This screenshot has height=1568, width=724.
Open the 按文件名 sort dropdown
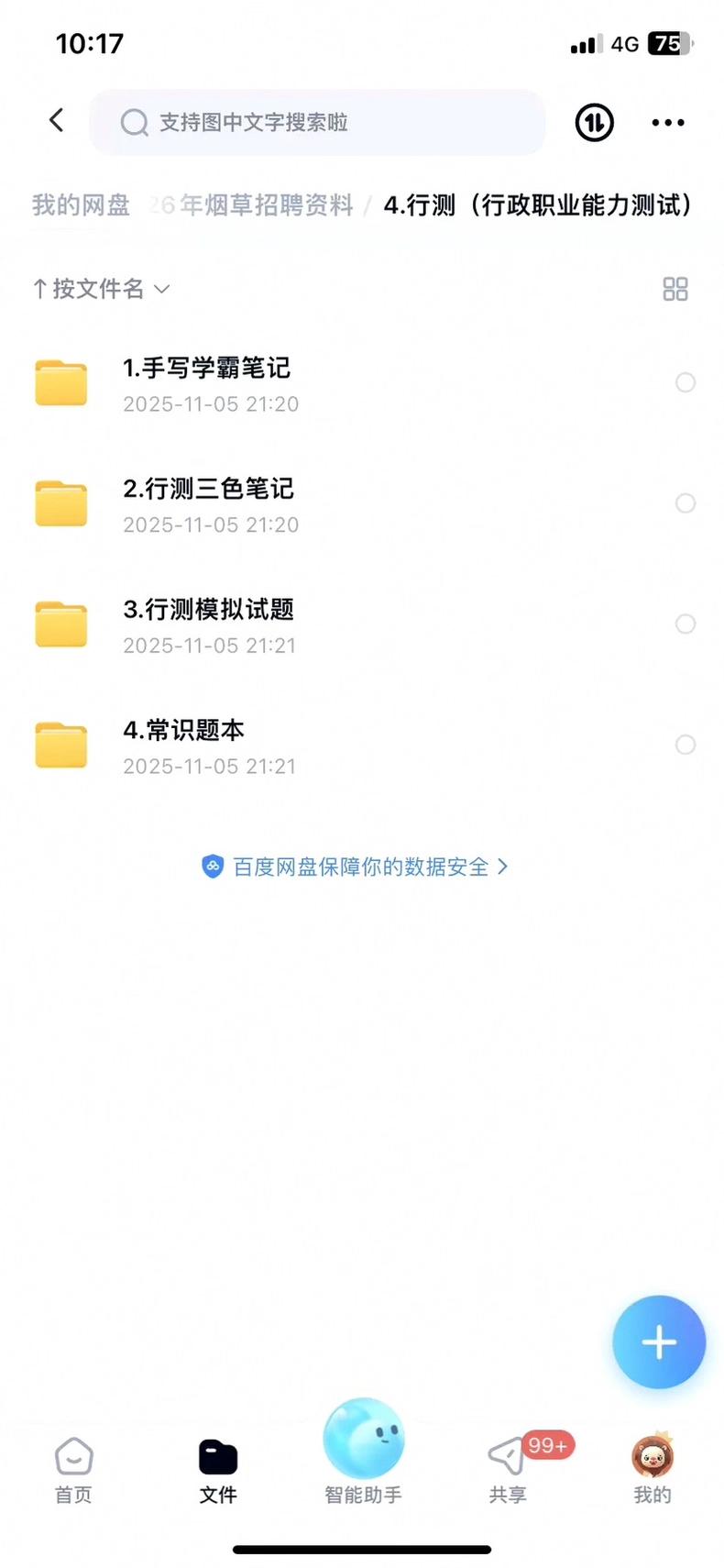pyautogui.click(x=101, y=289)
